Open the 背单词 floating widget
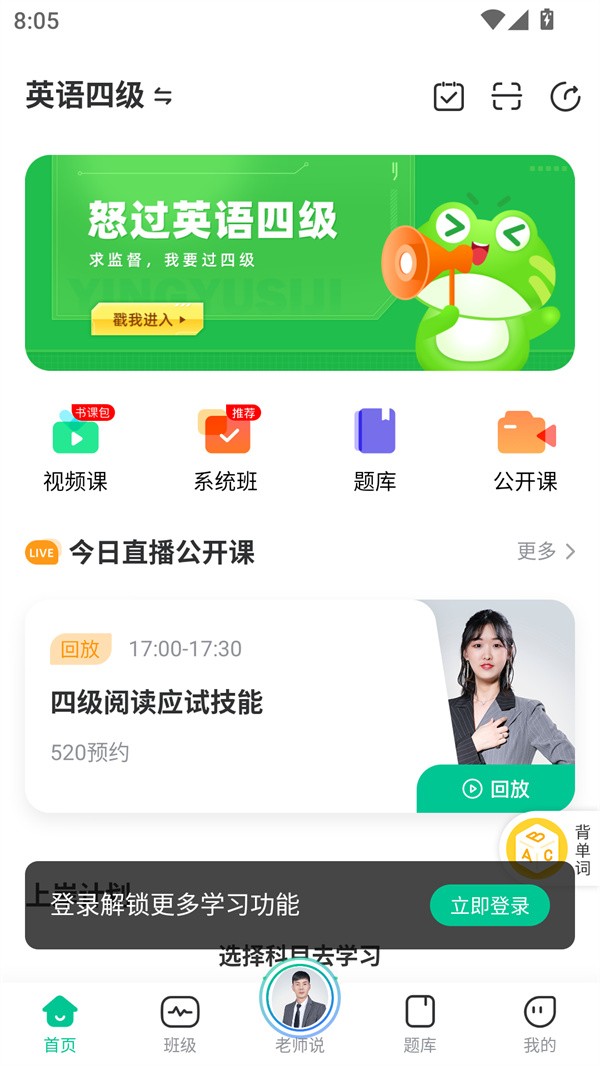The height and width of the screenshot is (1066, 600). [548, 848]
